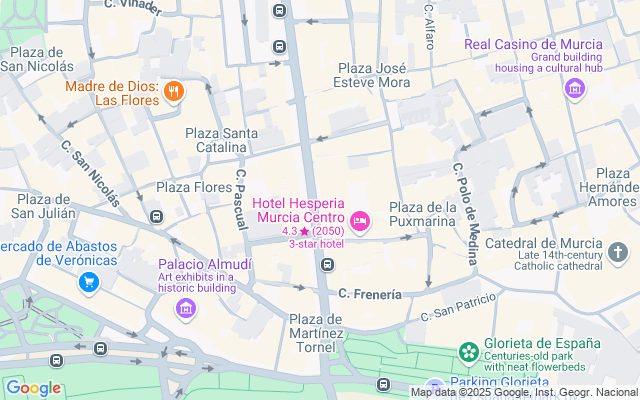Select Hotel Hesperia Murcia Centro marker
This screenshot has width=640, height=400.
click(x=360, y=220)
